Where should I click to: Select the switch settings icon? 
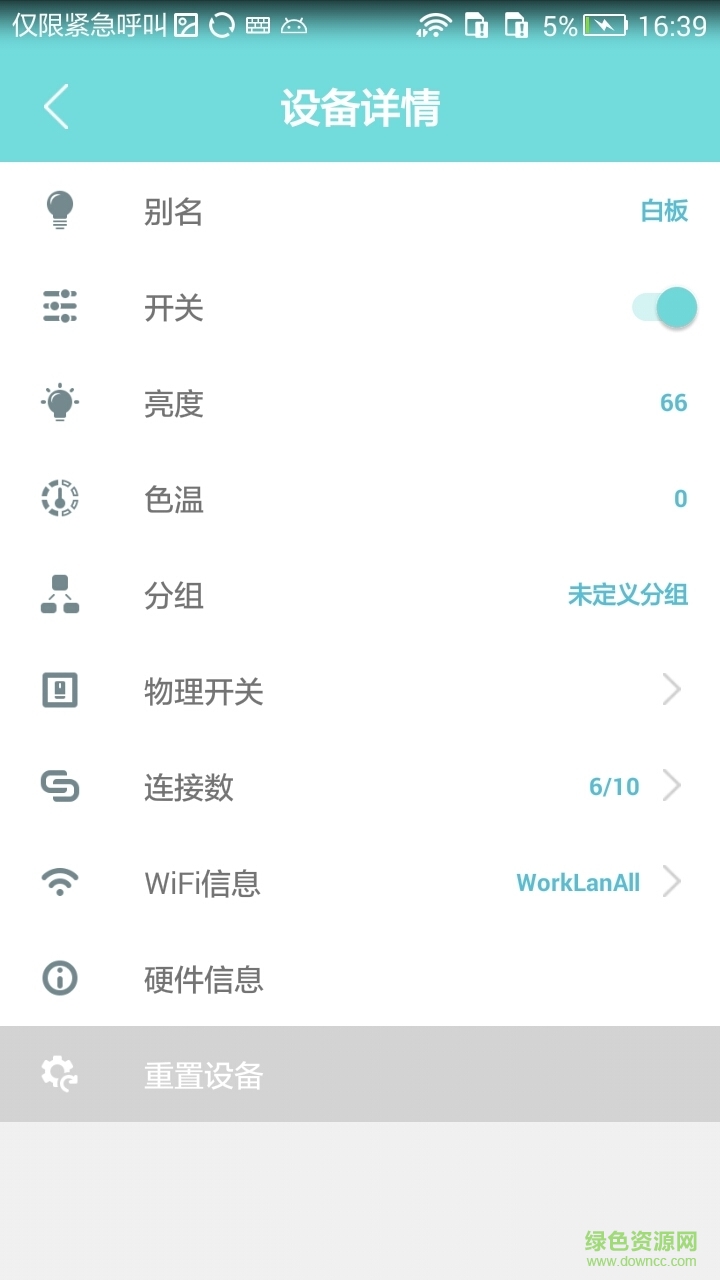[x=60, y=307]
